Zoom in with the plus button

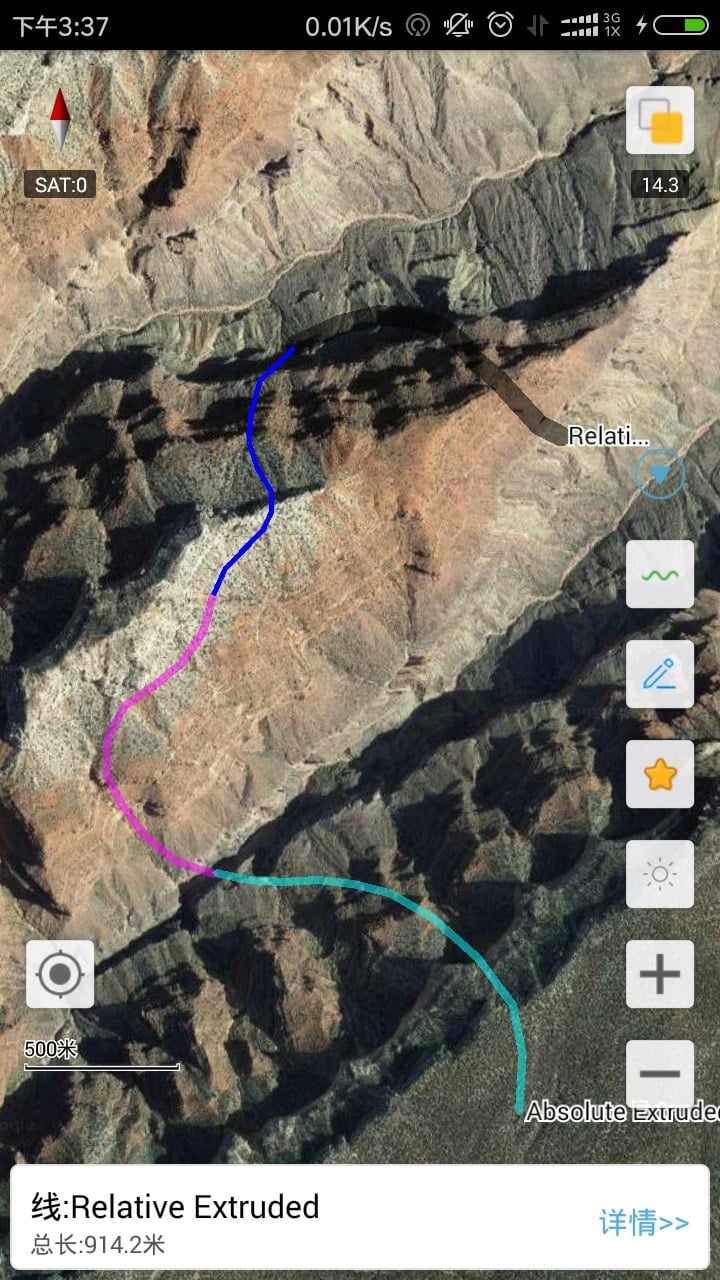(660, 974)
